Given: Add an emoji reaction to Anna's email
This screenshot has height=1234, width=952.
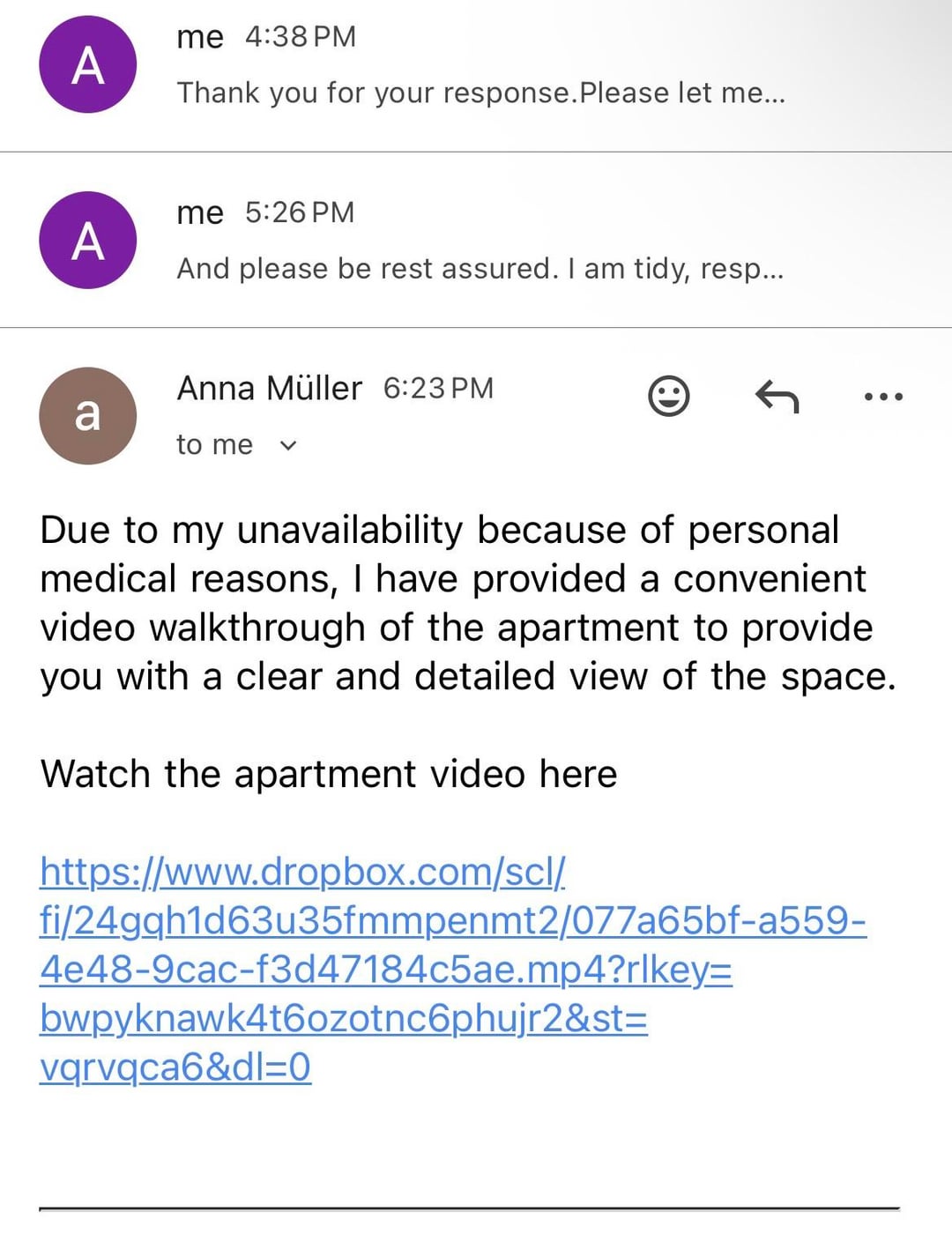Looking at the screenshot, I should [669, 396].
